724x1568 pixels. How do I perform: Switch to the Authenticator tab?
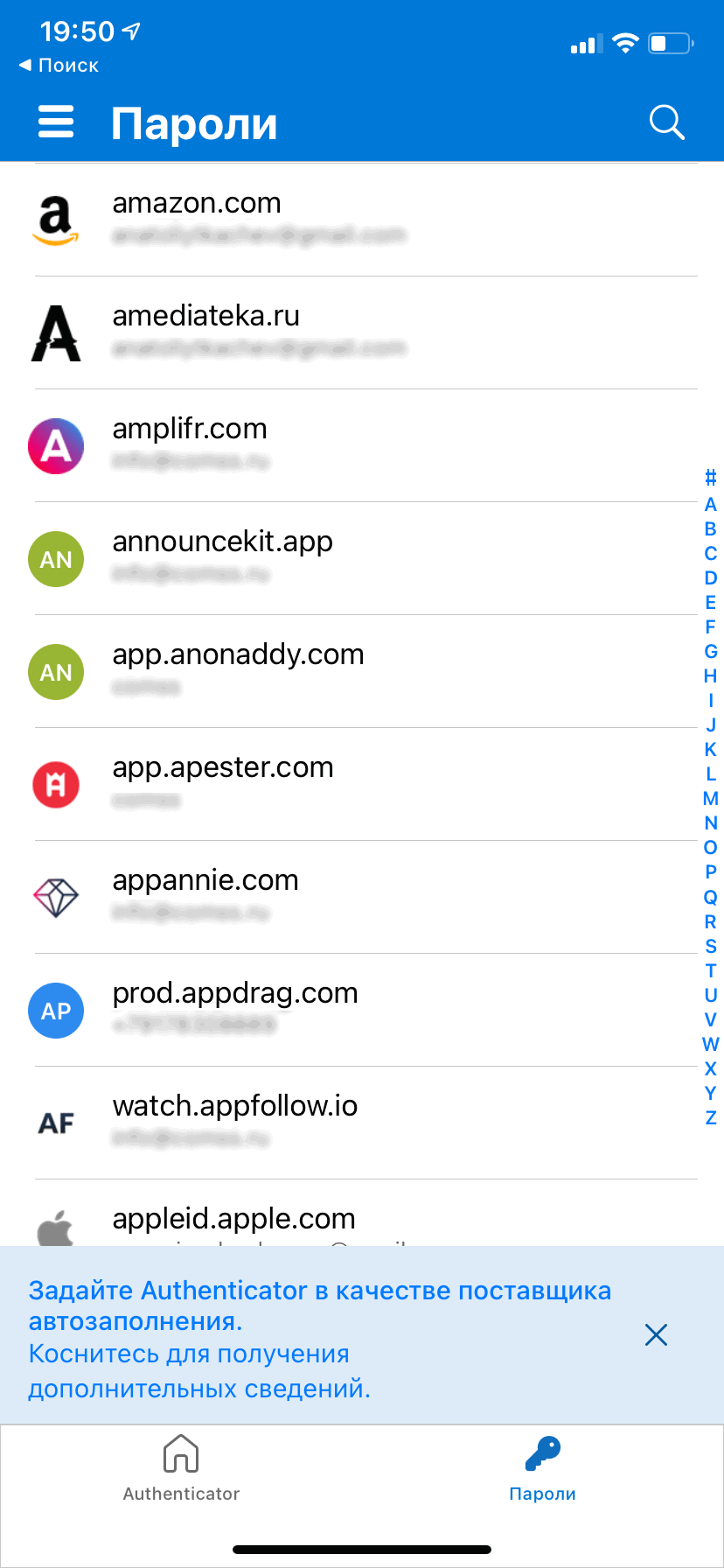coord(181,1470)
